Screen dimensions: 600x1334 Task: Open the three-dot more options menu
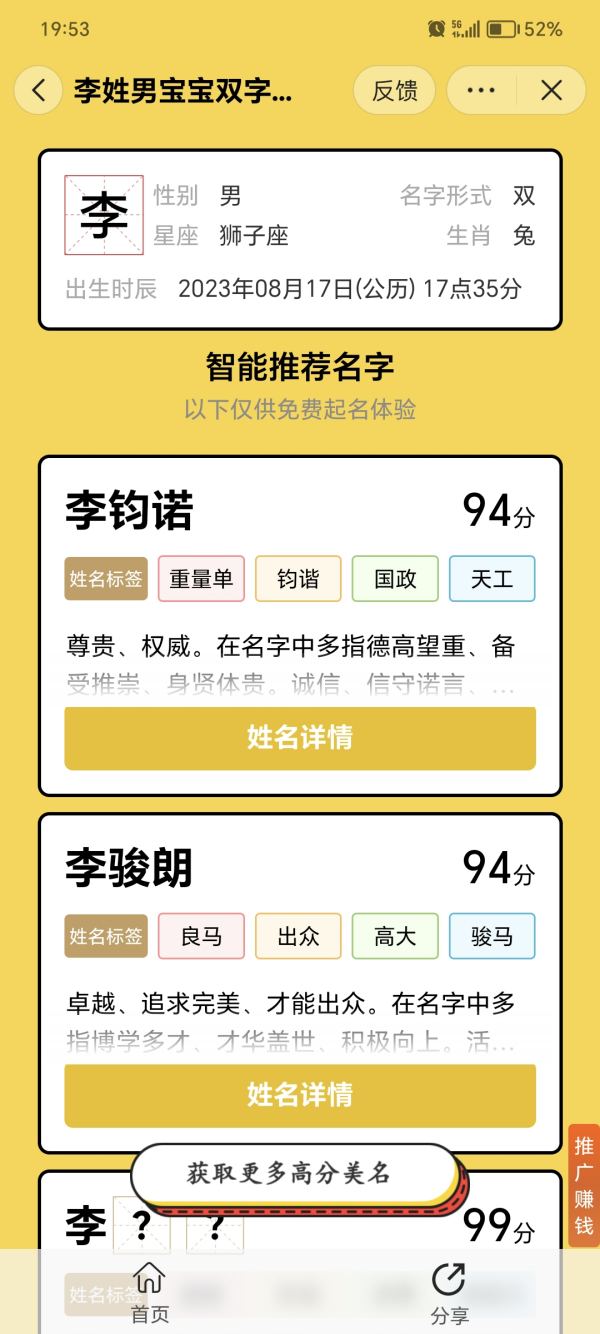coord(481,91)
